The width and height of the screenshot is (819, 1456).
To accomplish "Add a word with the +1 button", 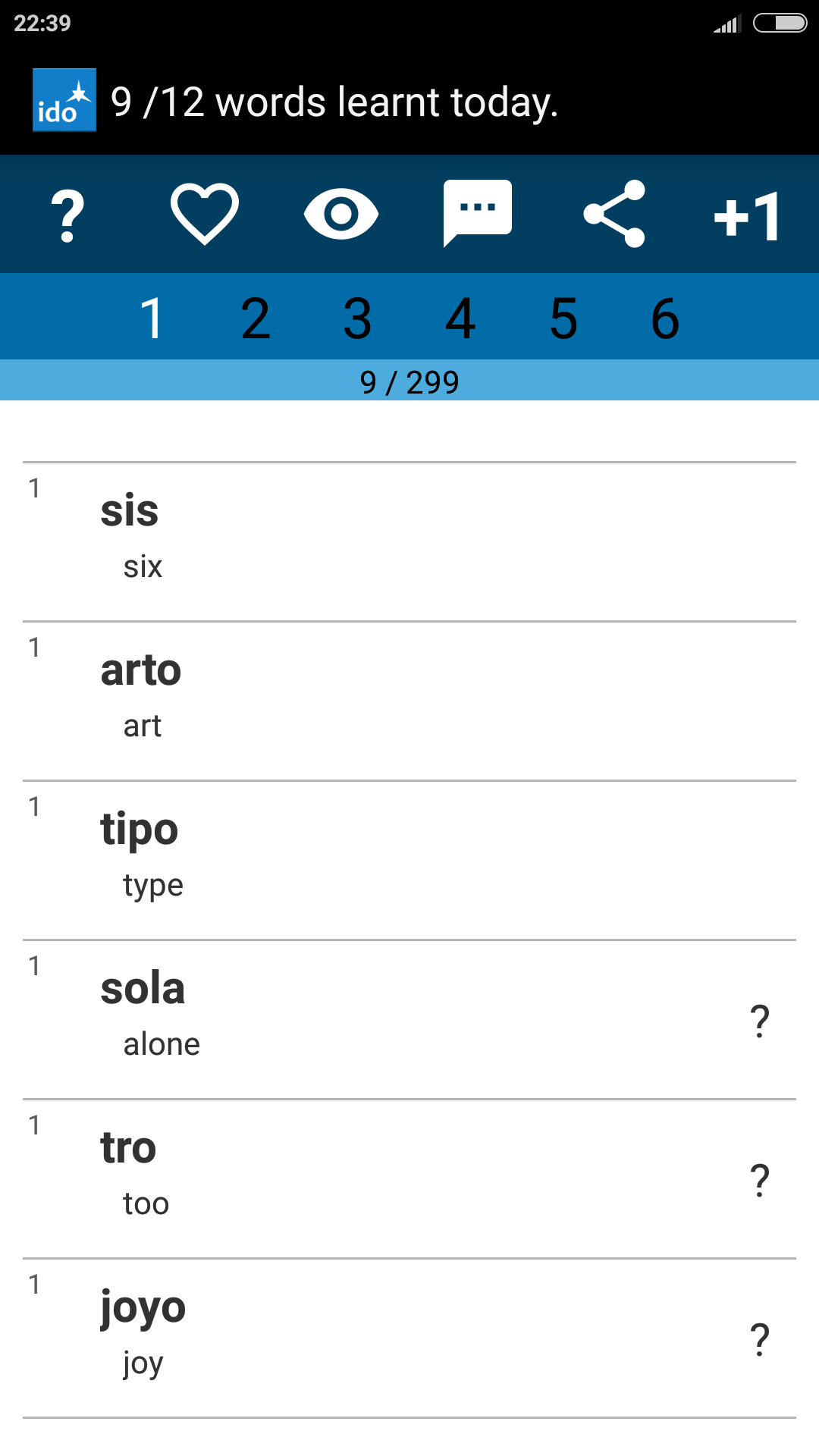I will point(746,215).
